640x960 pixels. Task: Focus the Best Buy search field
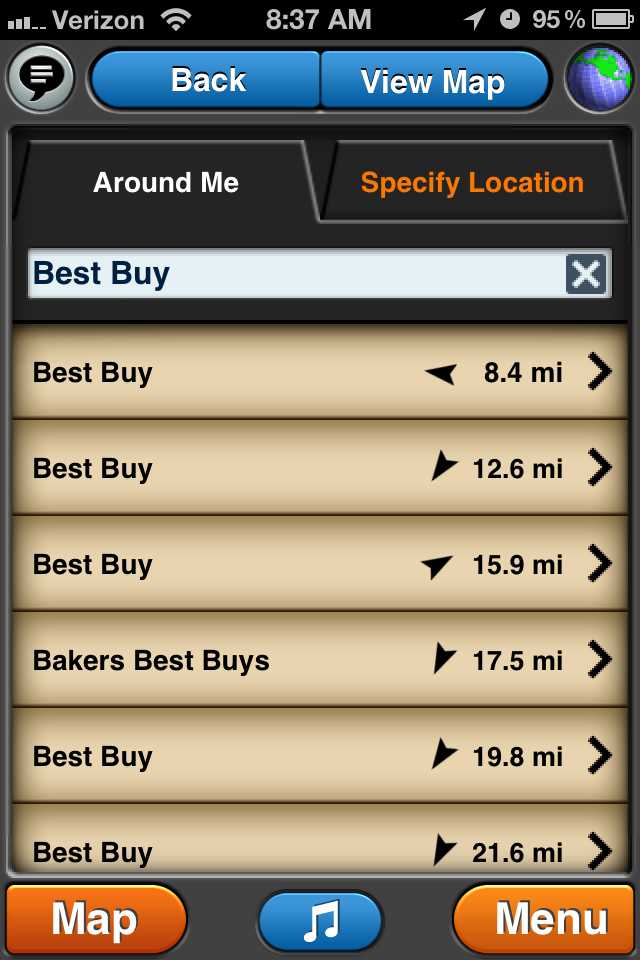tap(295, 274)
